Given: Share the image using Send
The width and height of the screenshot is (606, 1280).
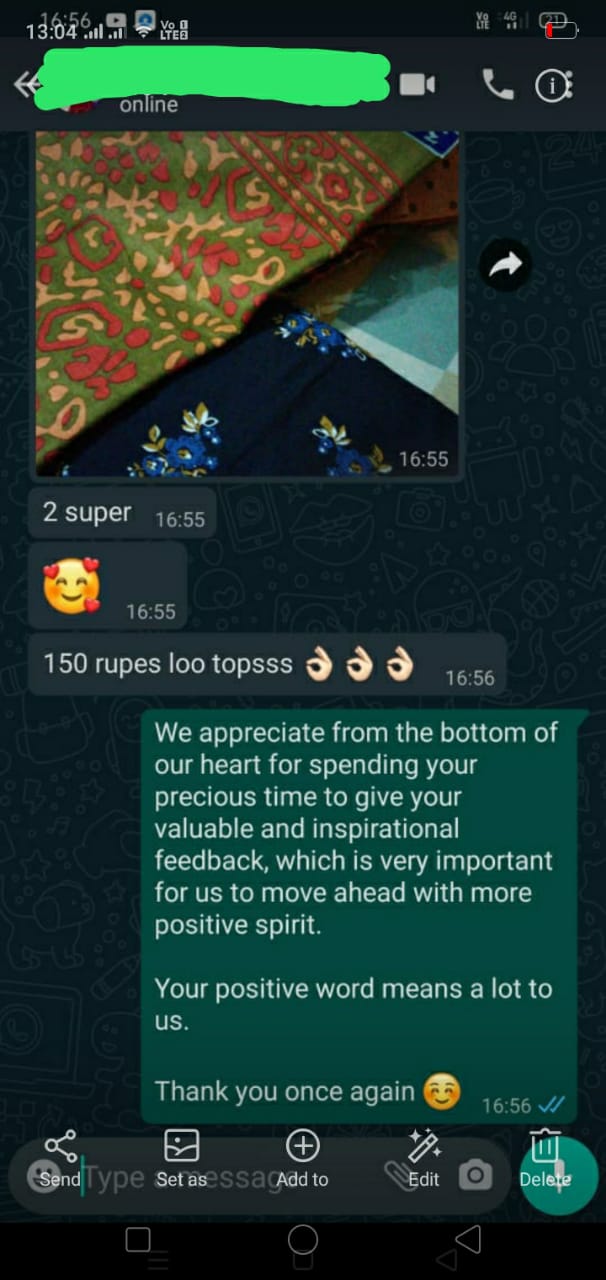Looking at the screenshot, I should click(x=60, y=1159).
